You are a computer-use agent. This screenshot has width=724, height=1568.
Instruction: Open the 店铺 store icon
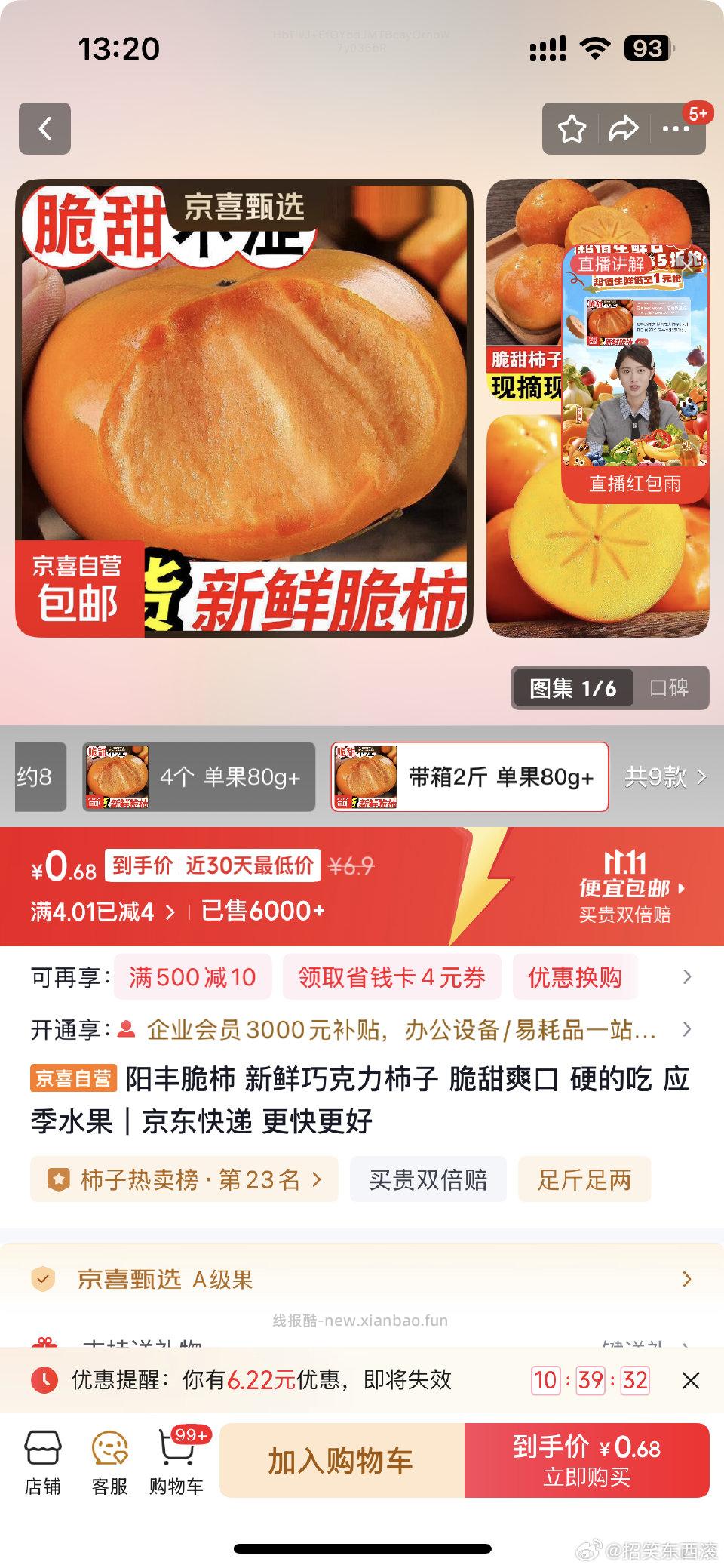[41, 1459]
